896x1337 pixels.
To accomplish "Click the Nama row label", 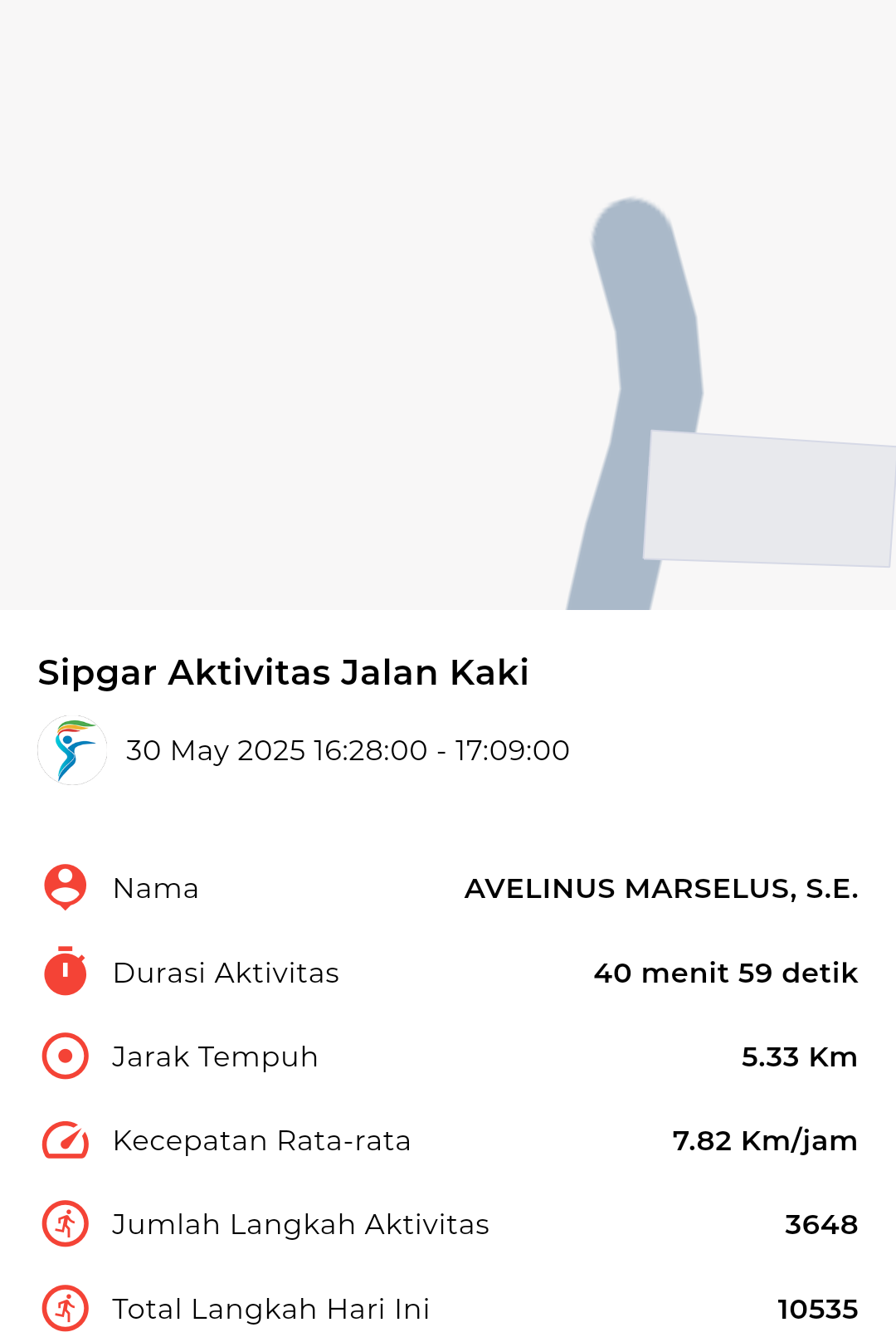I will (x=157, y=888).
